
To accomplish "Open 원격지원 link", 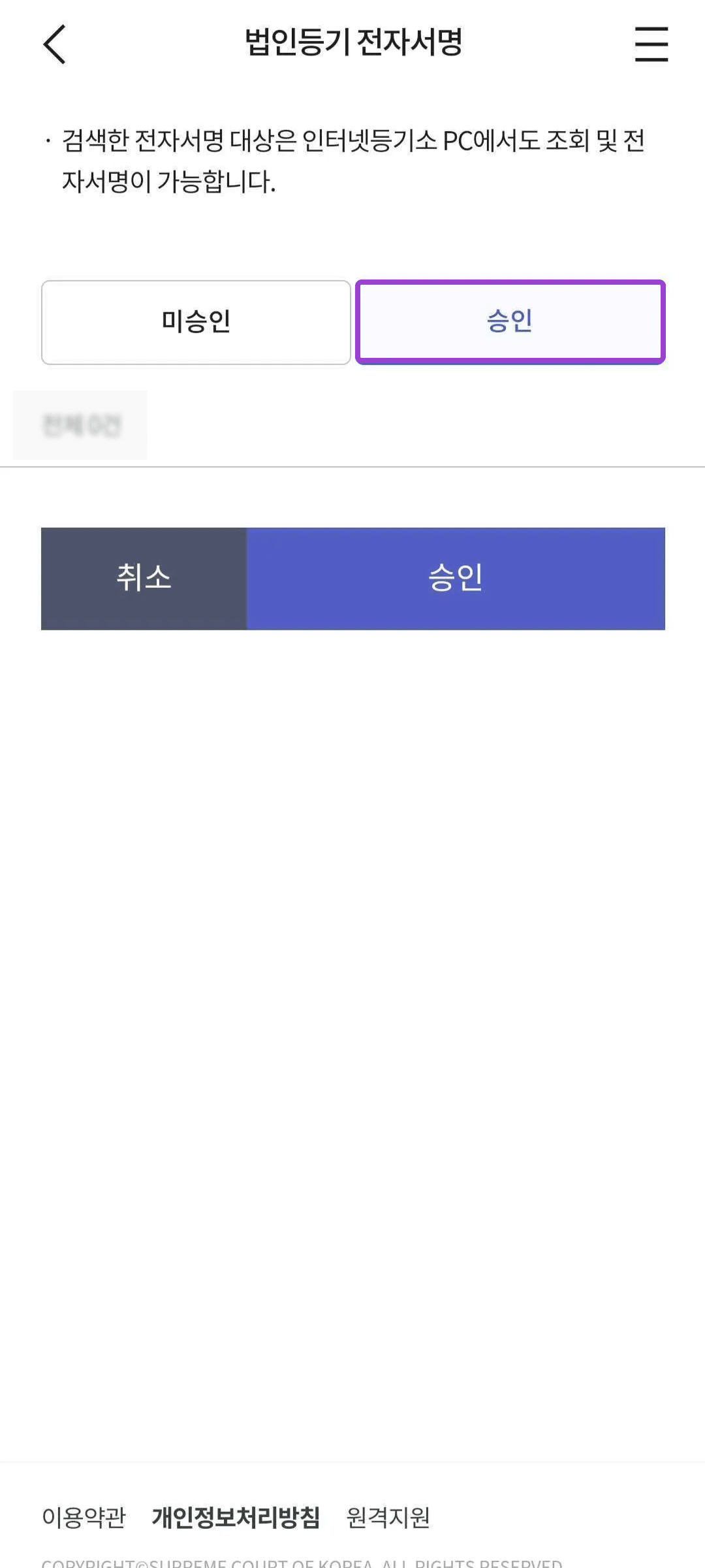I will tap(388, 1517).
